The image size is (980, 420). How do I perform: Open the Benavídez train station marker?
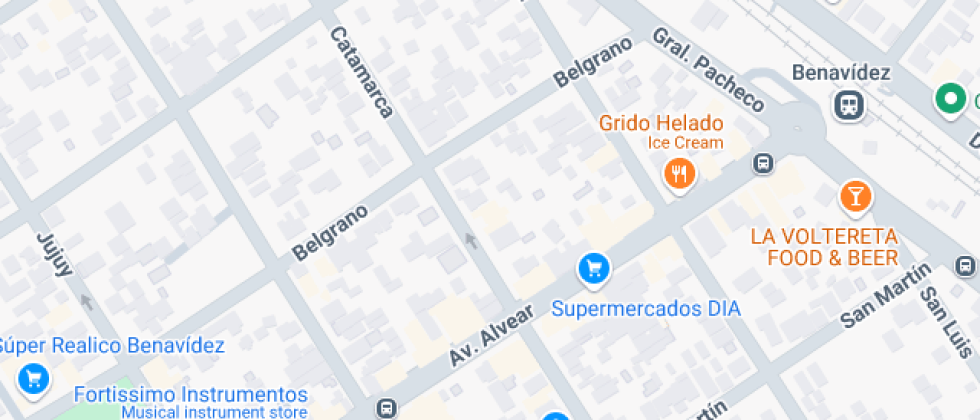point(849,106)
